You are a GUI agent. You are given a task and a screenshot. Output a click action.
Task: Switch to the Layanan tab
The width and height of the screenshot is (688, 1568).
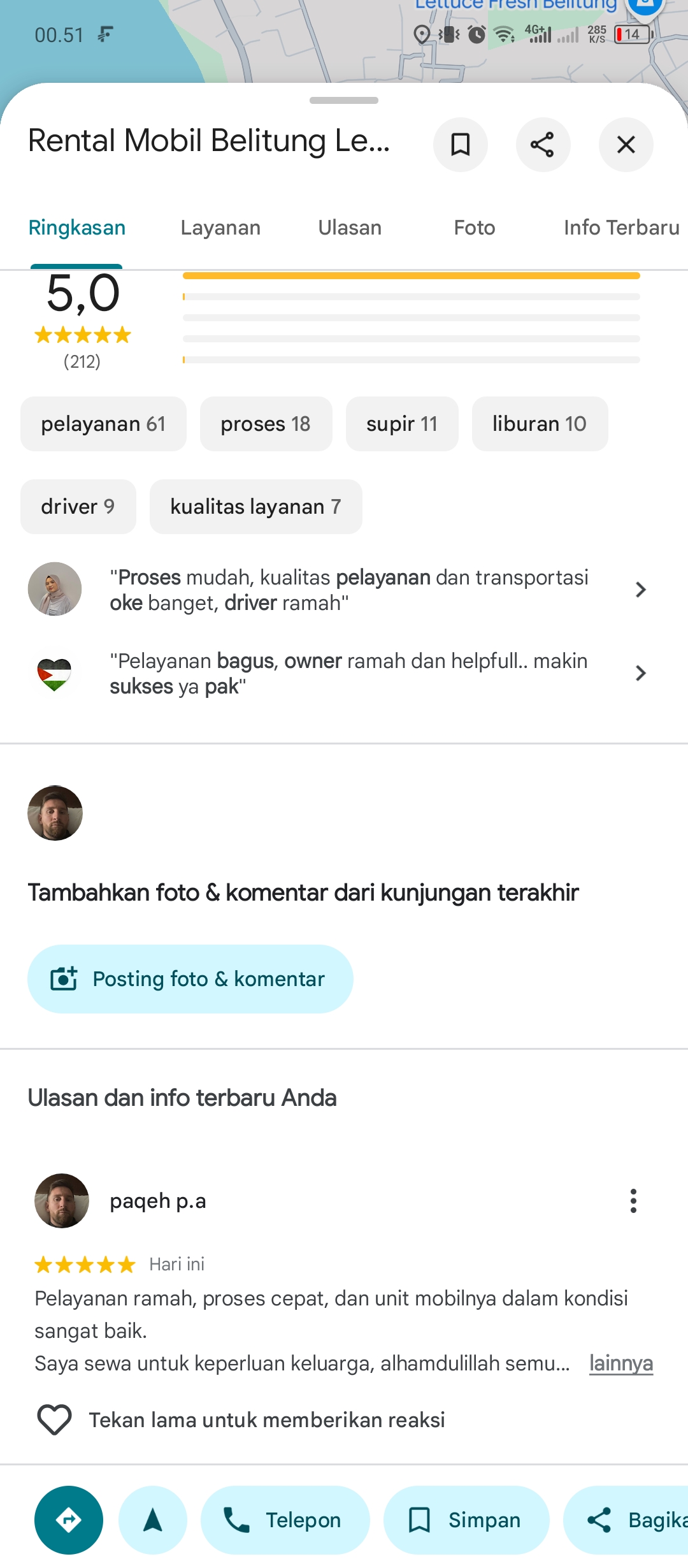click(220, 228)
